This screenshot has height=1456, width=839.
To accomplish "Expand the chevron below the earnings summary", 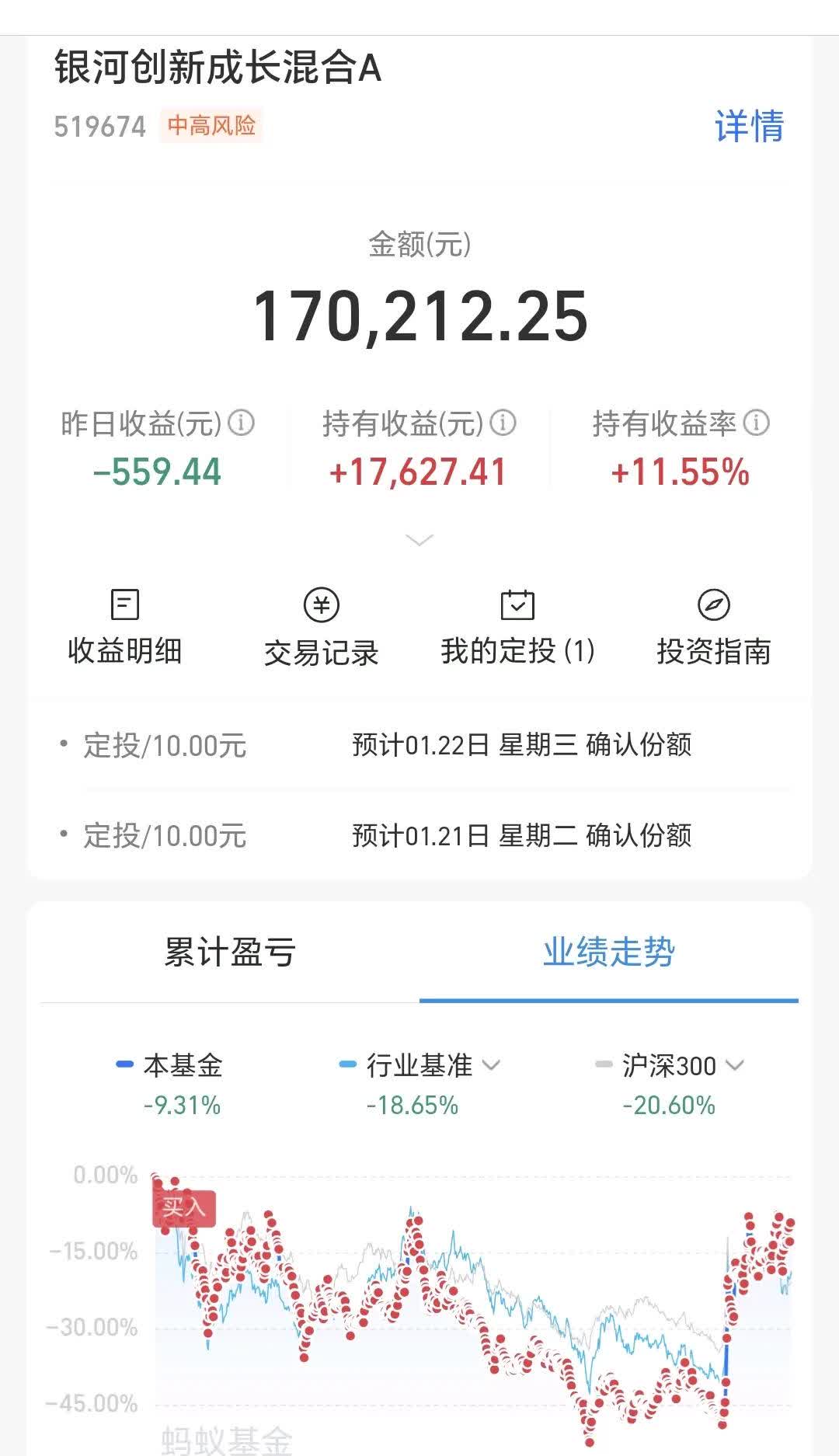I will pyautogui.click(x=419, y=538).
